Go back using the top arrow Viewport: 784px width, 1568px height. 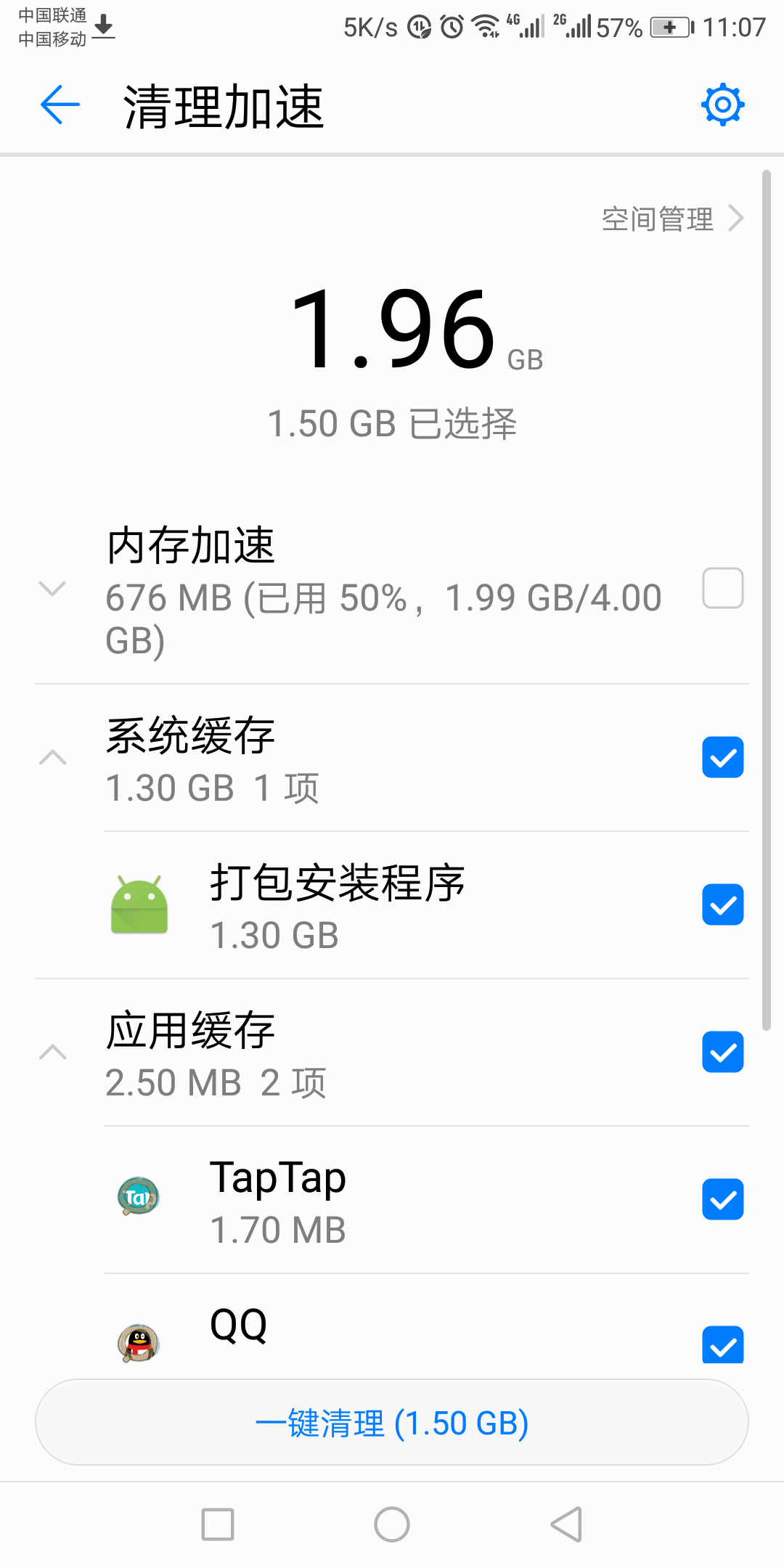pyautogui.click(x=60, y=105)
